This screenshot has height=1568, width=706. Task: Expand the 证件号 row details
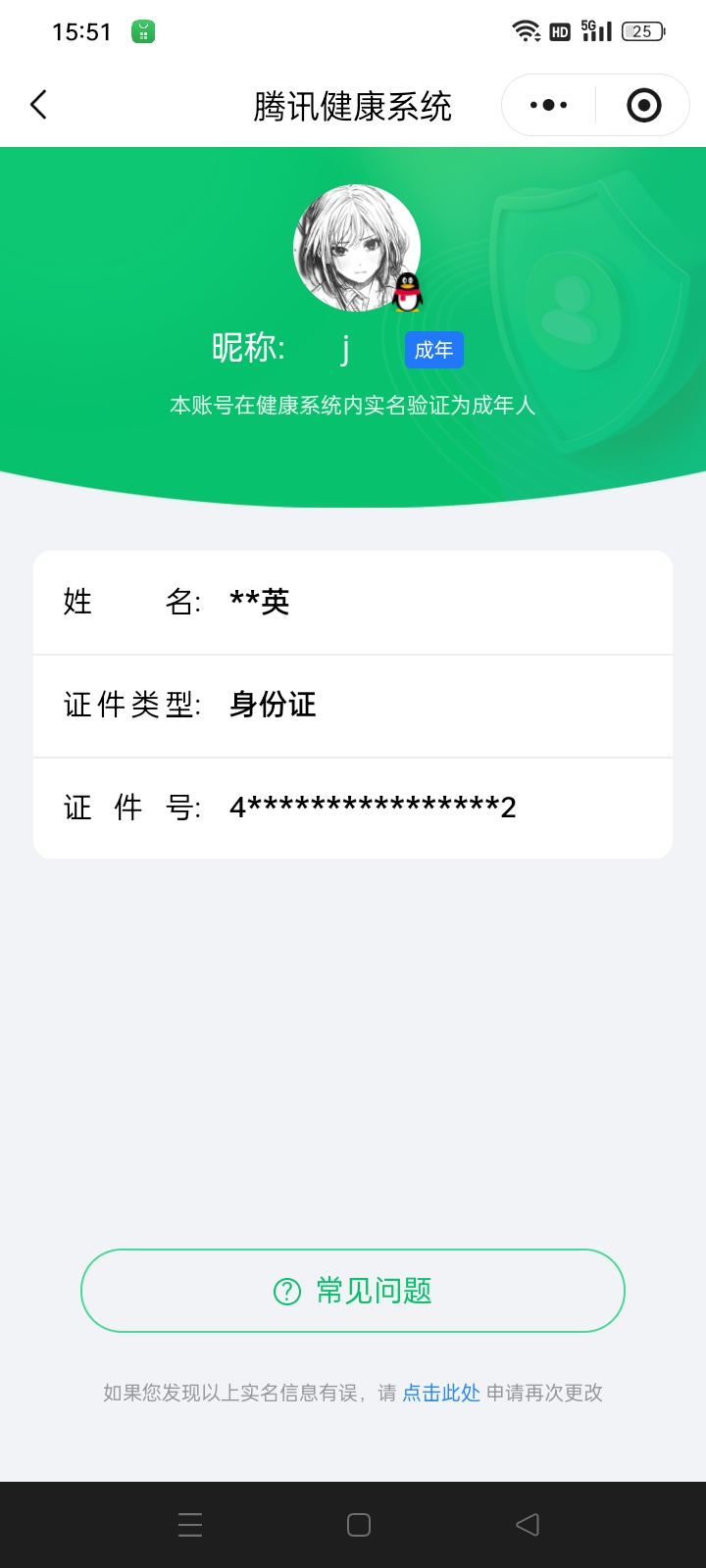pos(353,807)
